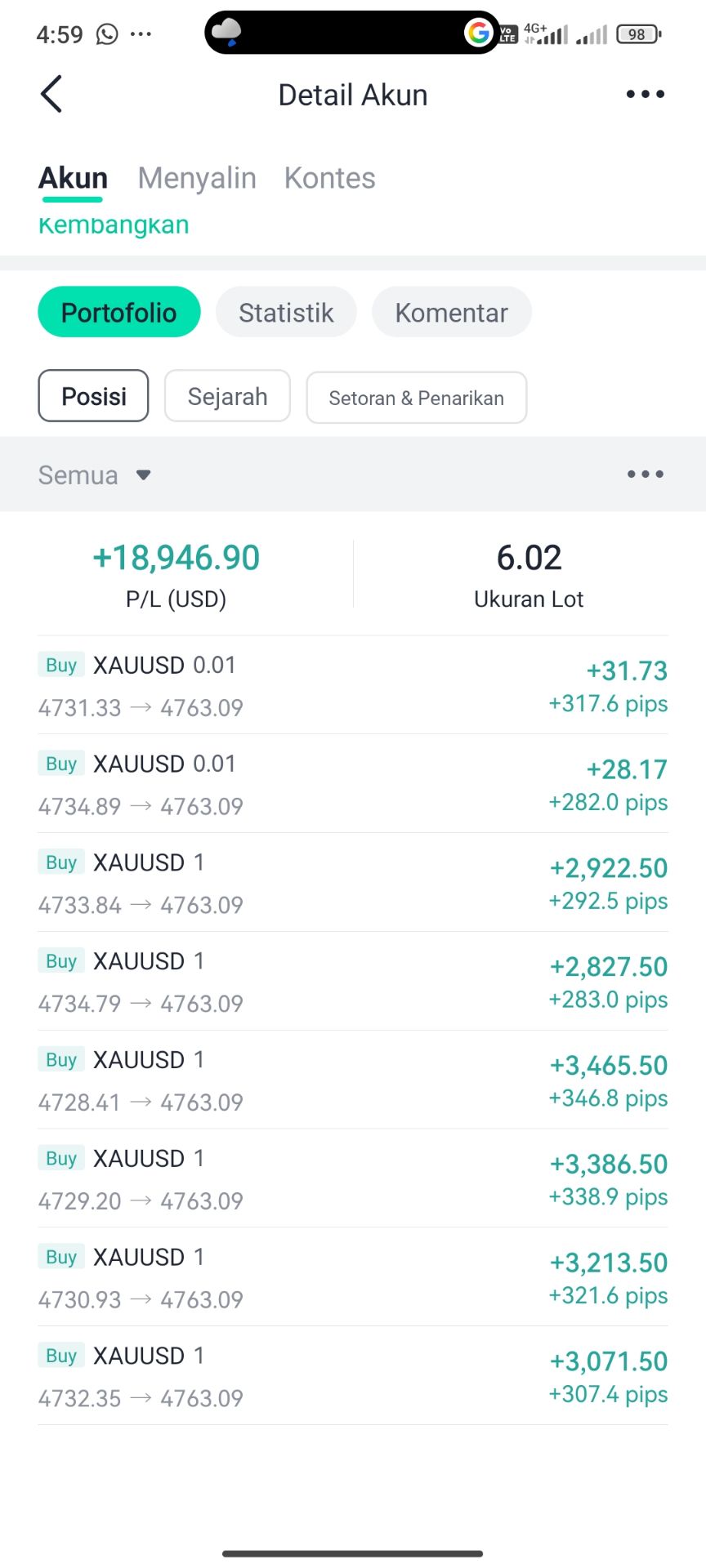
Task: Select the Akun tab
Action: tap(73, 178)
